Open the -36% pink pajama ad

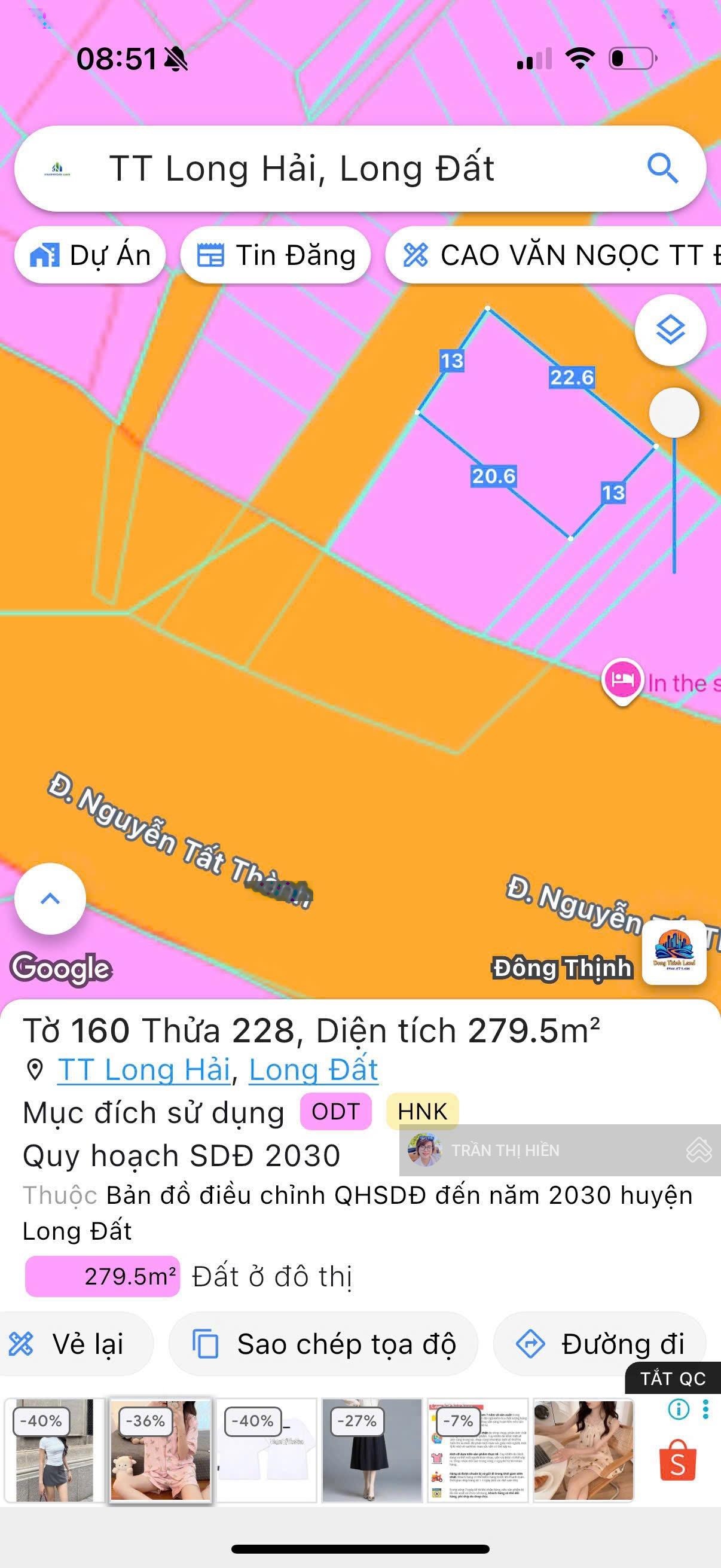[161, 1450]
